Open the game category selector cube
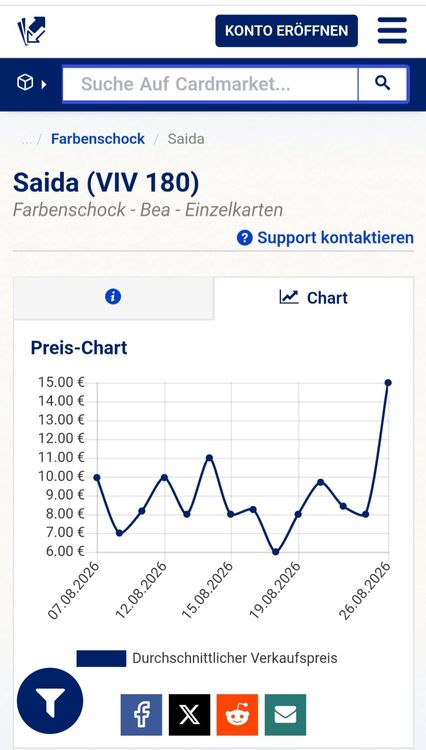The width and height of the screenshot is (426, 750). point(32,84)
